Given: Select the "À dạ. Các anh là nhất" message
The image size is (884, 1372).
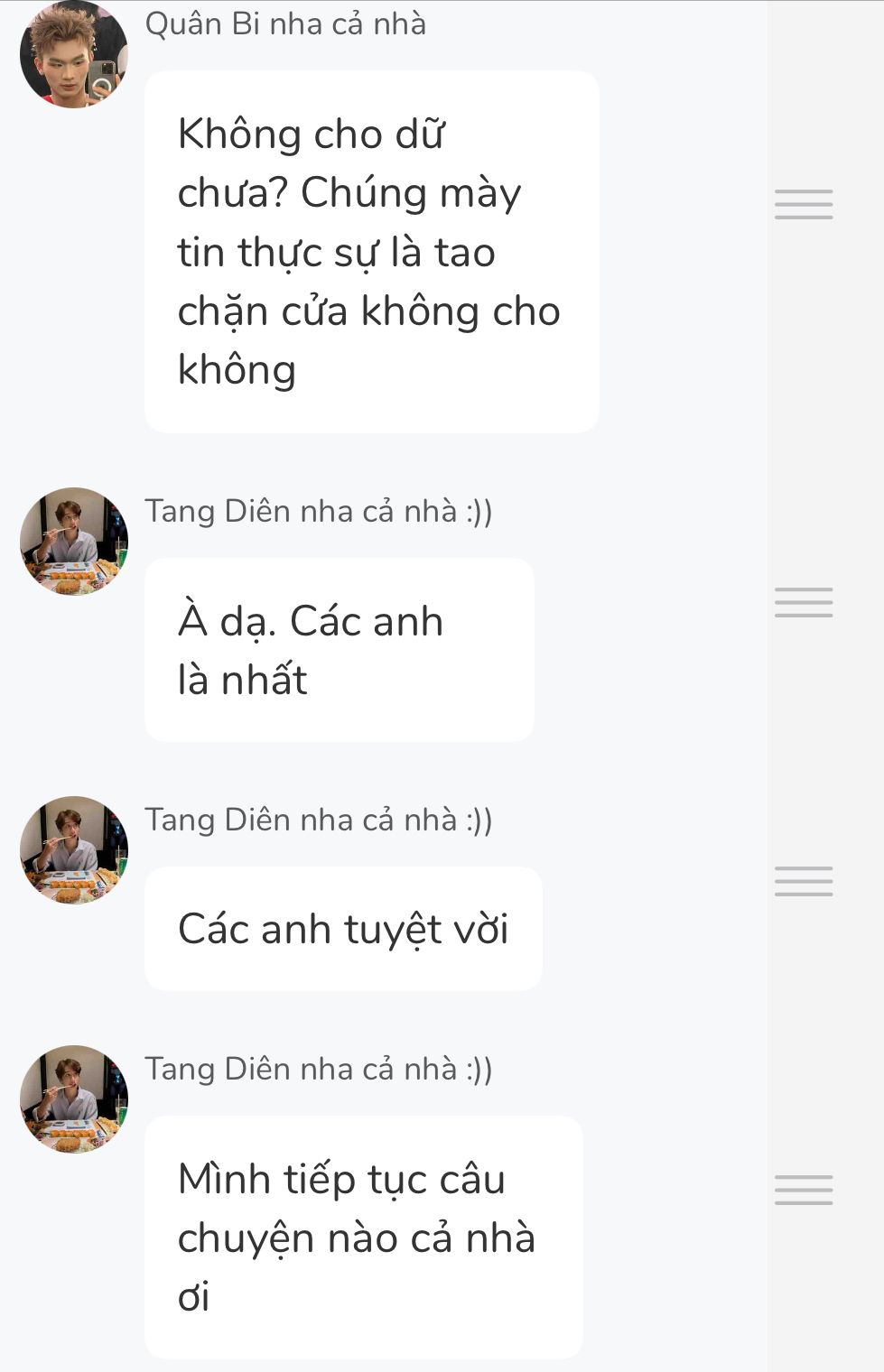Looking at the screenshot, I should pos(339,650).
